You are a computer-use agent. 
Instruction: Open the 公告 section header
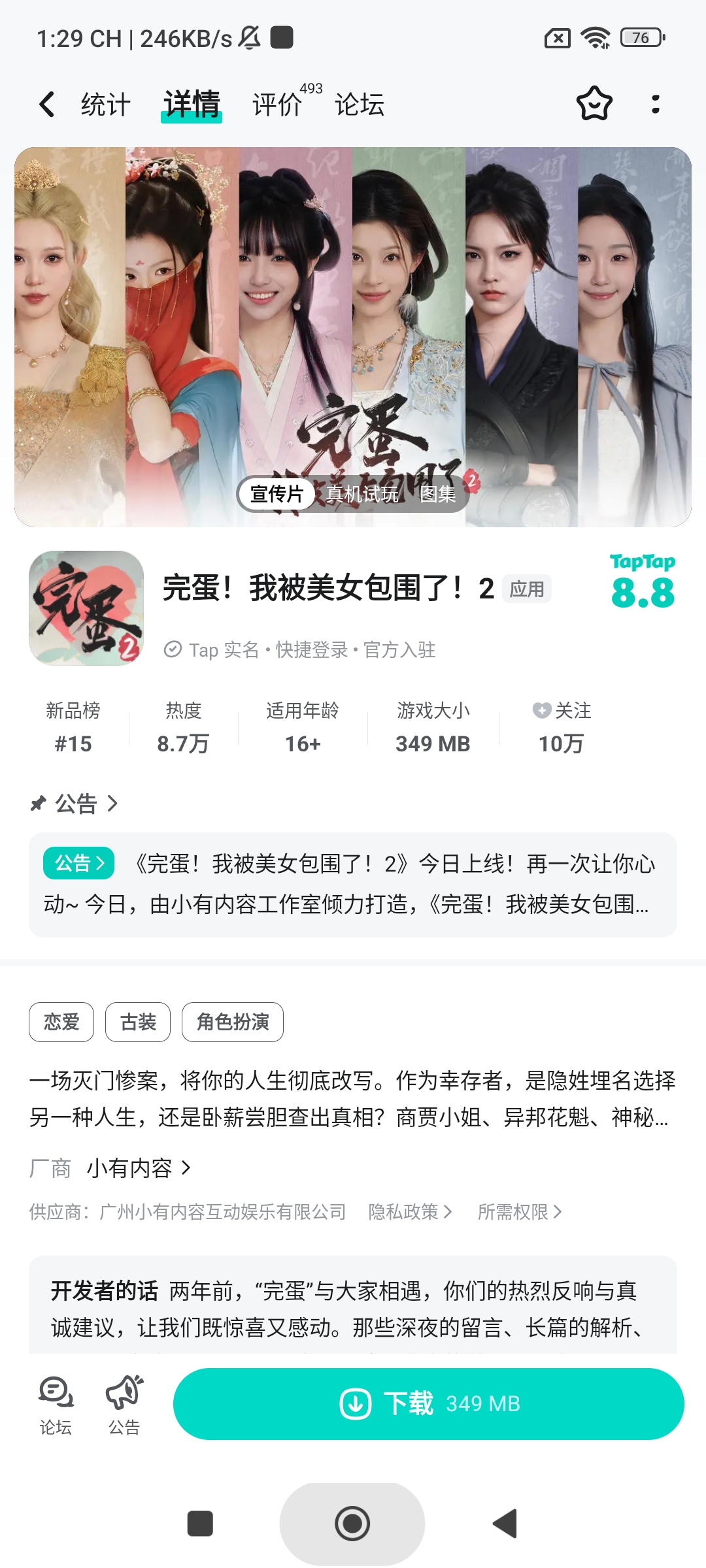point(75,804)
